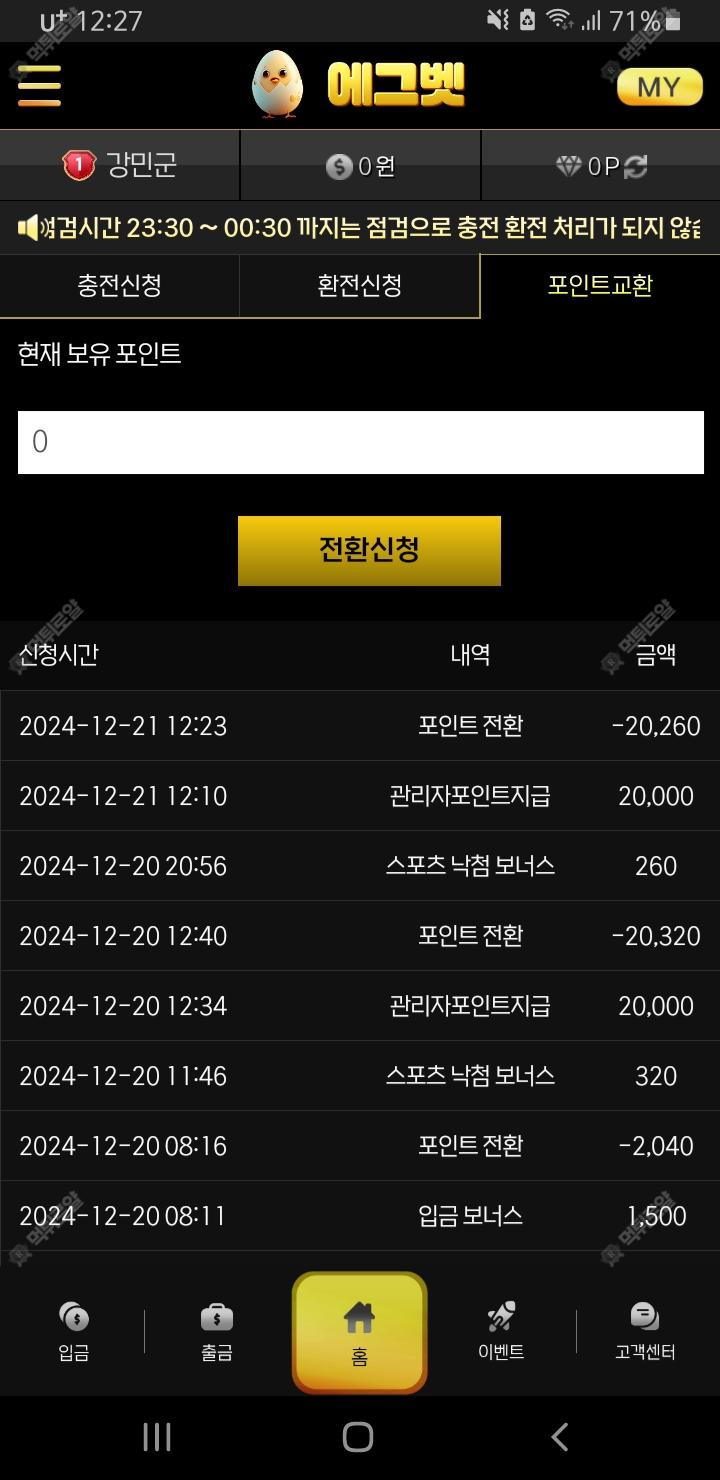This screenshot has height=1480, width=720.
Task: Refresh the points balance icon
Action: tap(635, 166)
